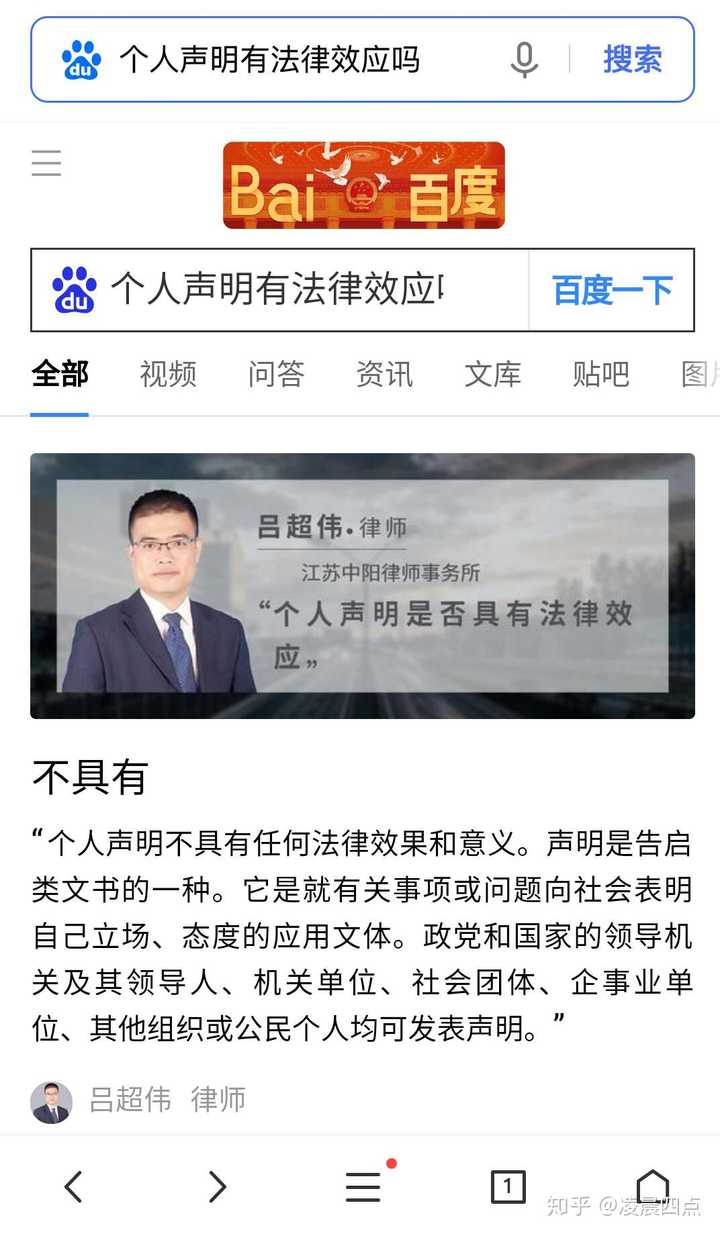Select the 全部 results tab

pyautogui.click(x=60, y=375)
